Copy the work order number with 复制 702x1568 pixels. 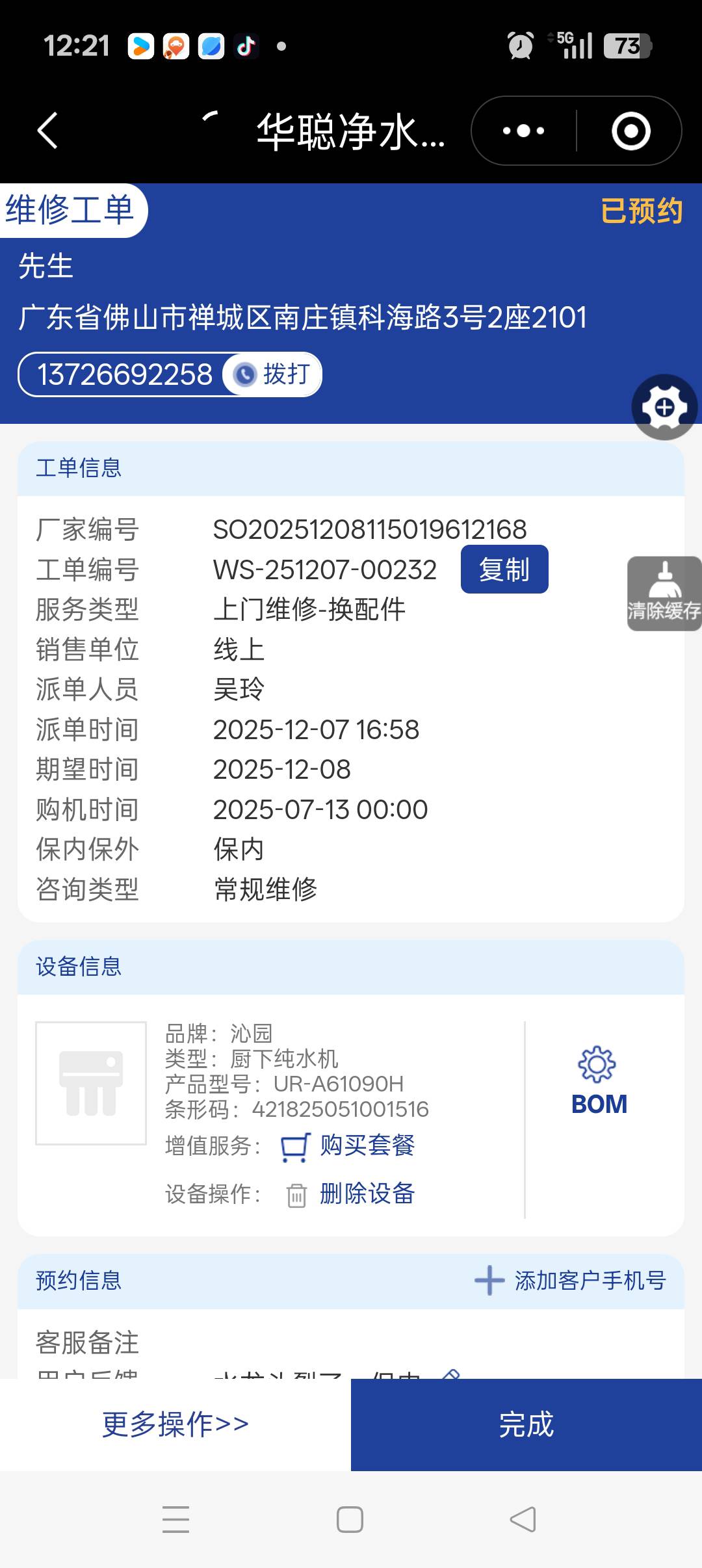tap(504, 569)
